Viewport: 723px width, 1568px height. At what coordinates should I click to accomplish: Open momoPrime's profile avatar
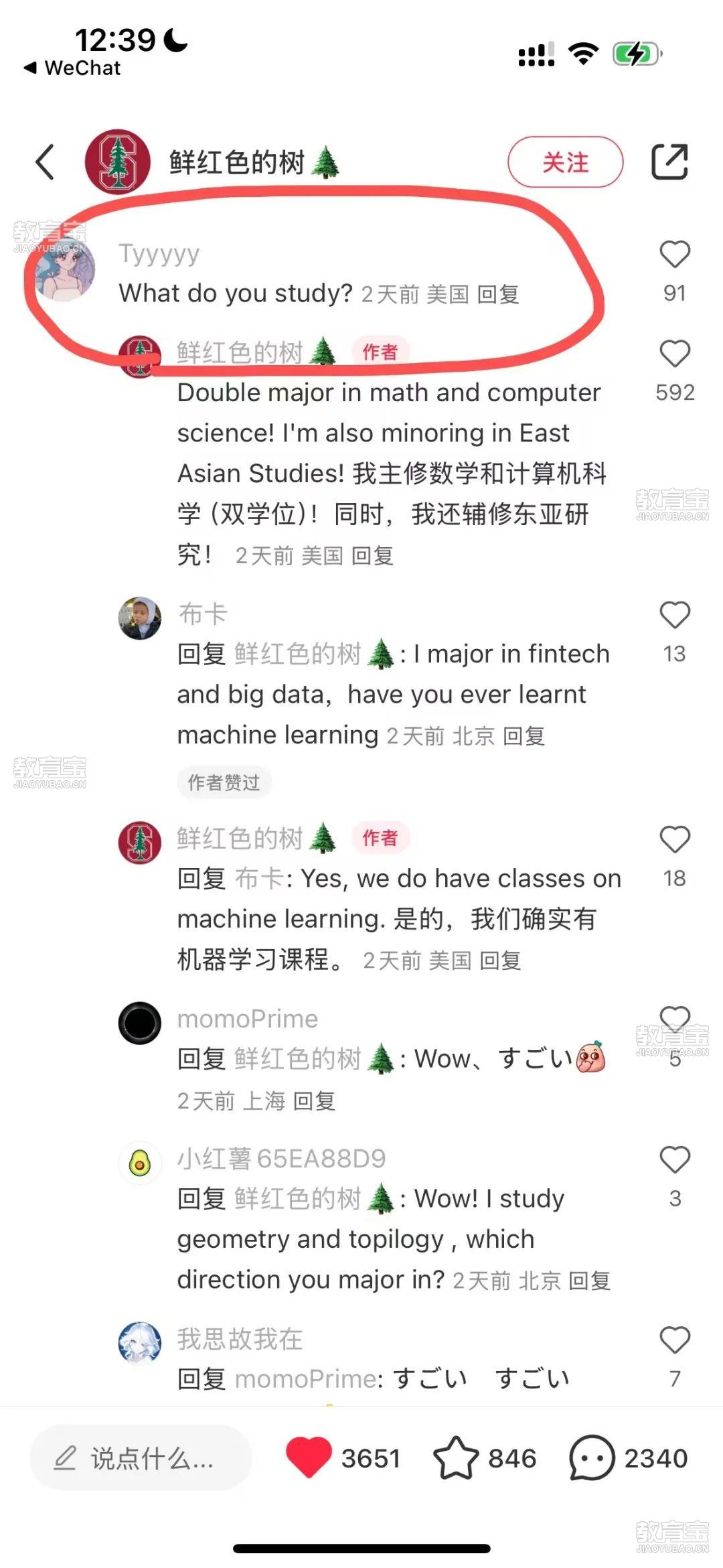140,1023
